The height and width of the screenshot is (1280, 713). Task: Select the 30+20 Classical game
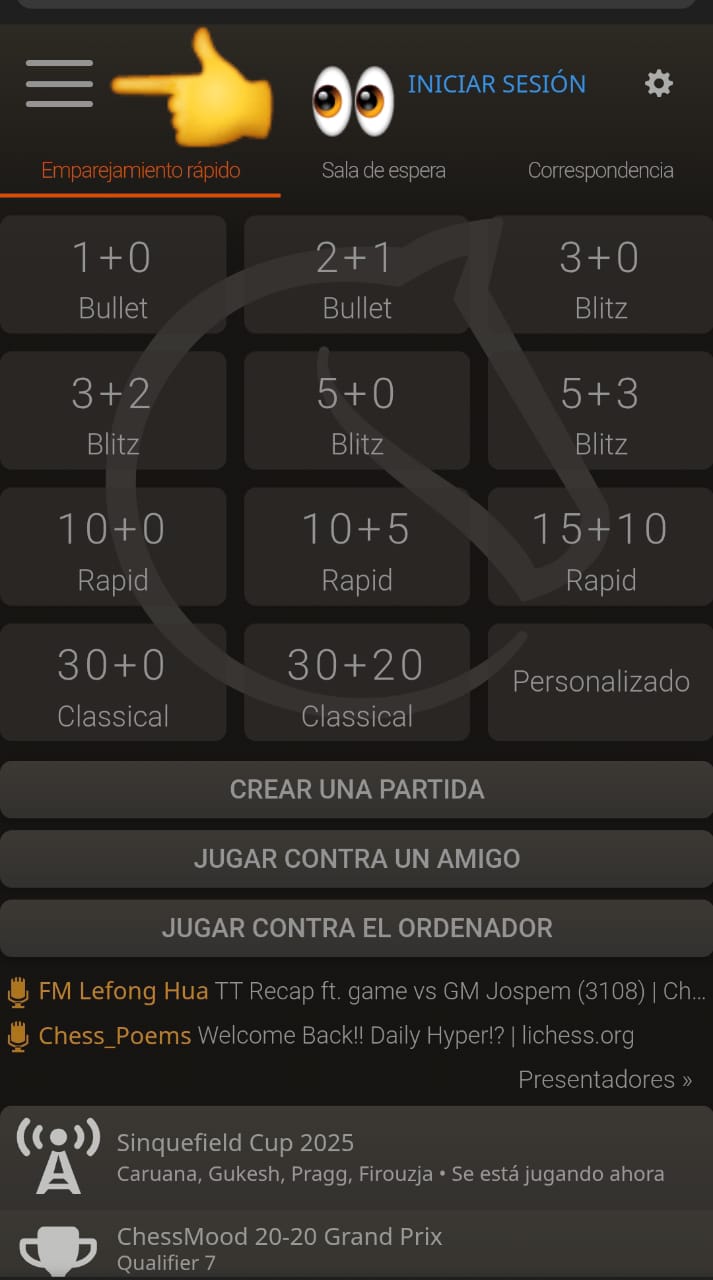click(357, 683)
